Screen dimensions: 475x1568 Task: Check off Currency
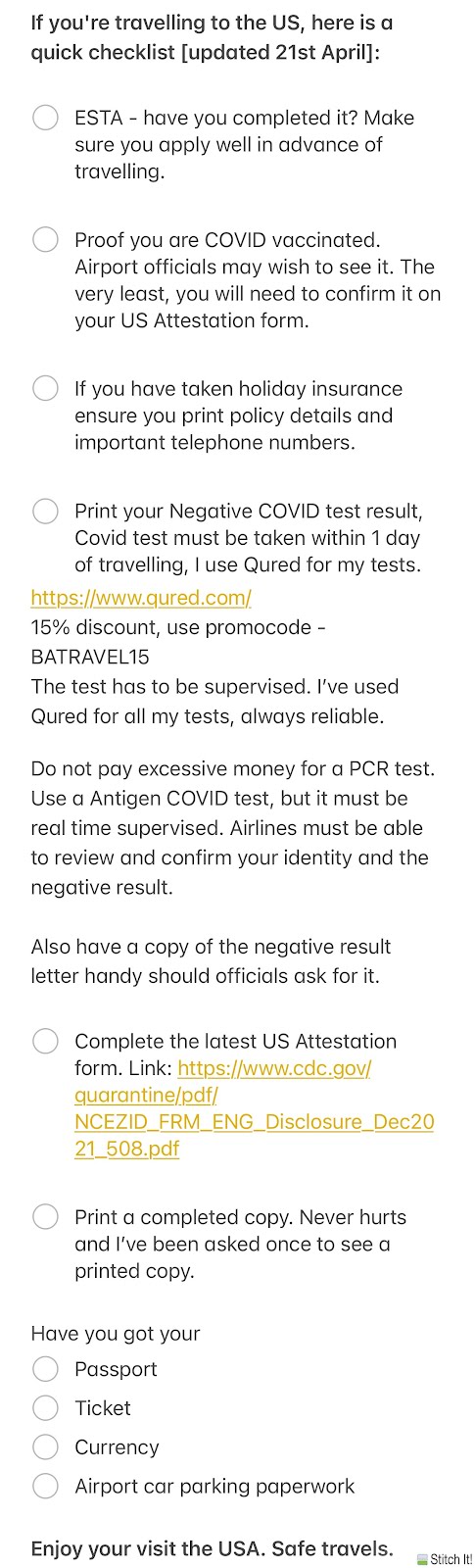tap(45, 1446)
